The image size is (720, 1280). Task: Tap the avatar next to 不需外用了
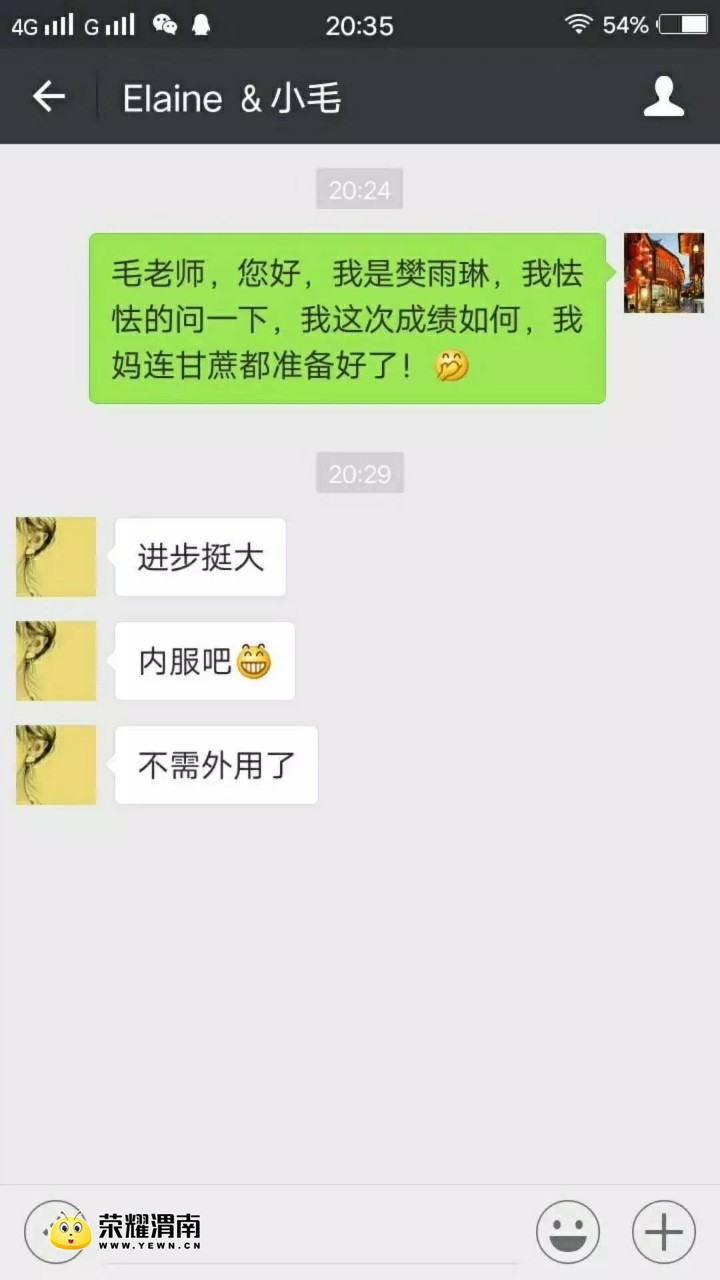tap(56, 765)
